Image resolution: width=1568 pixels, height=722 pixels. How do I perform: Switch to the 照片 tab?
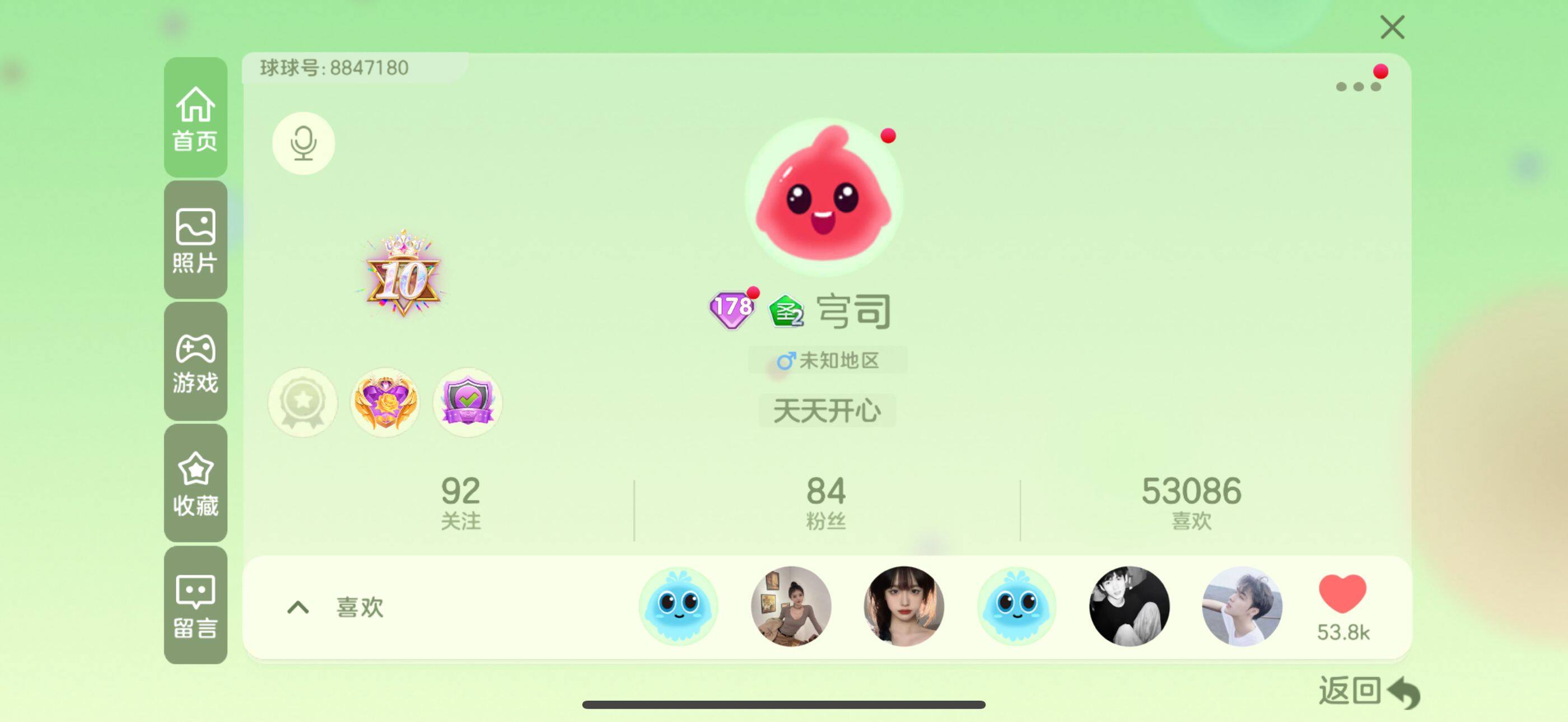(x=195, y=240)
